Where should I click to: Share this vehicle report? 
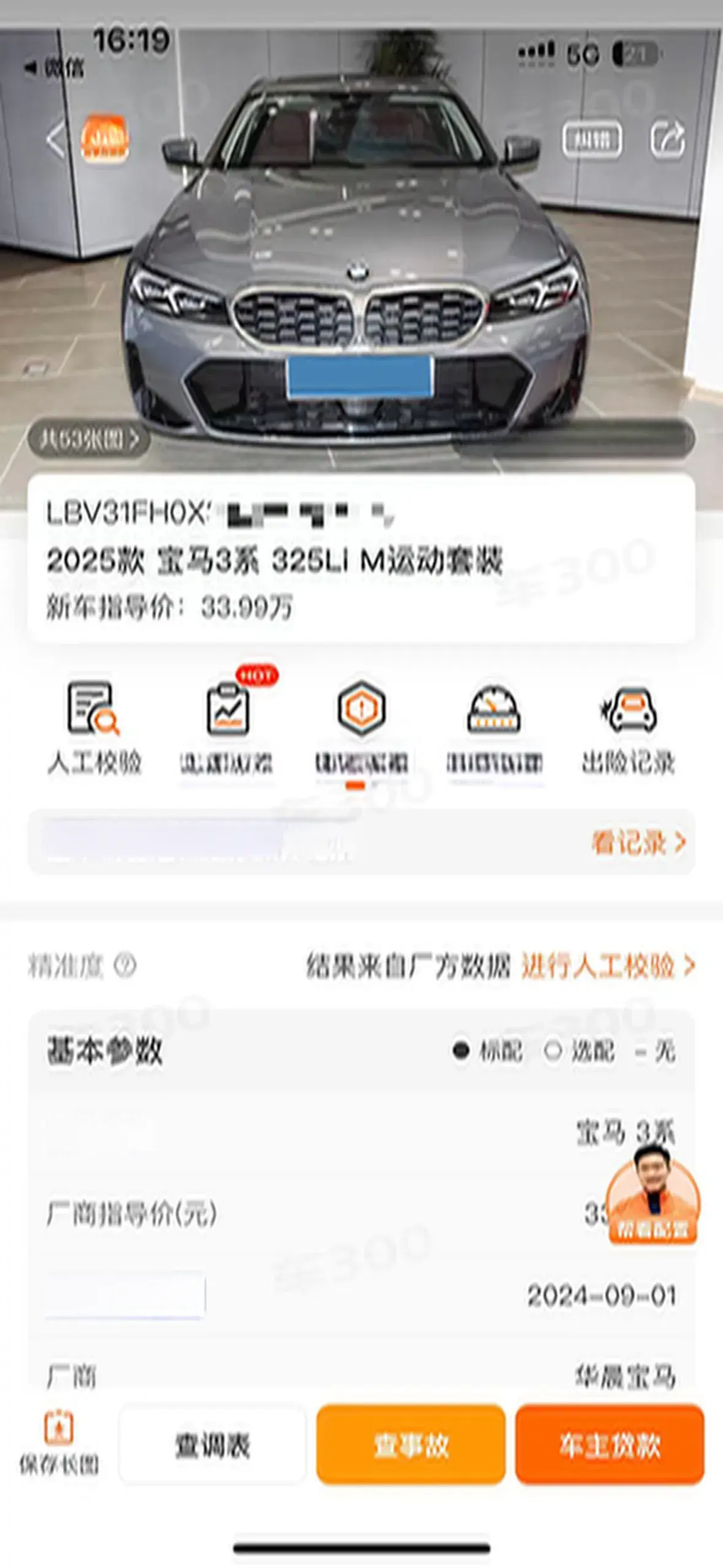point(667,140)
